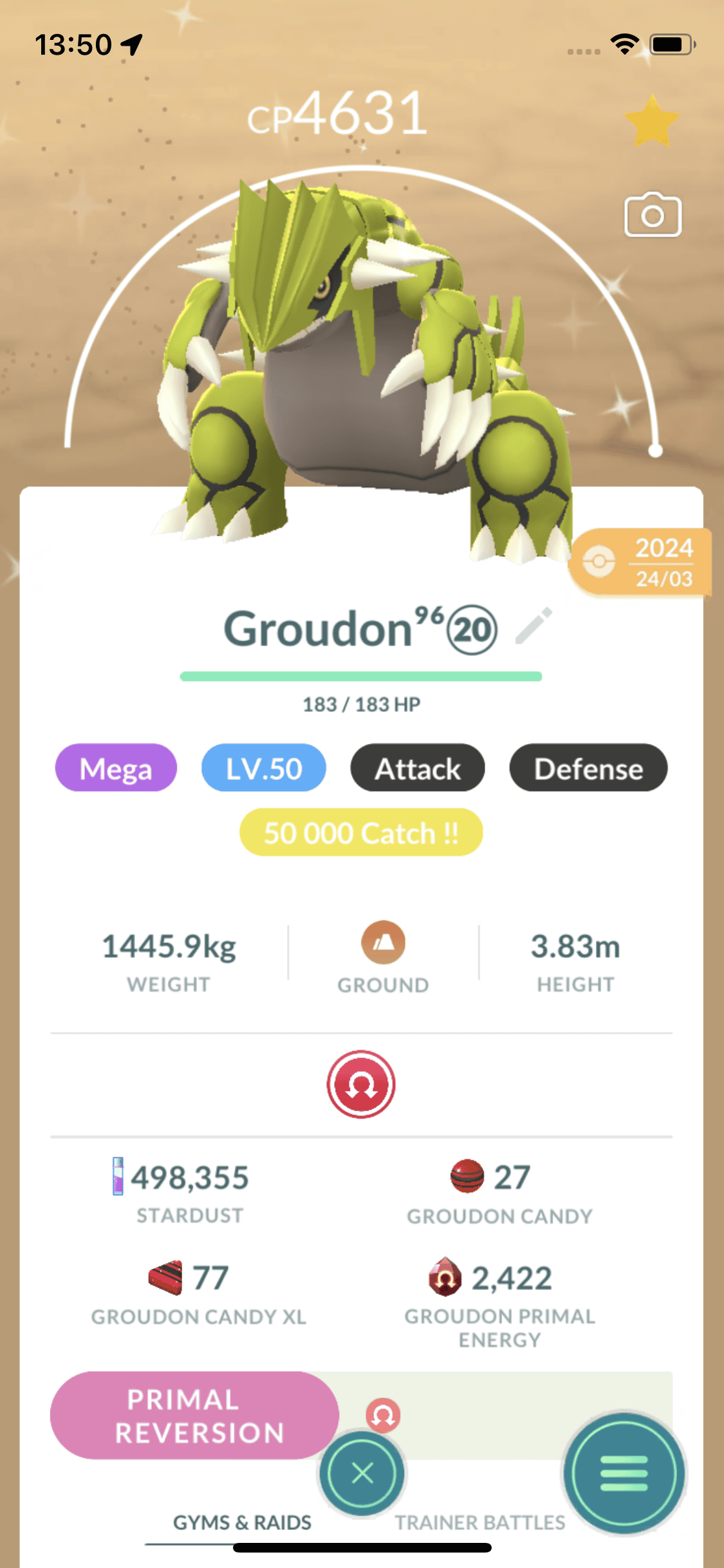Open the Defense tag
The image size is (724, 1568).
(x=588, y=768)
